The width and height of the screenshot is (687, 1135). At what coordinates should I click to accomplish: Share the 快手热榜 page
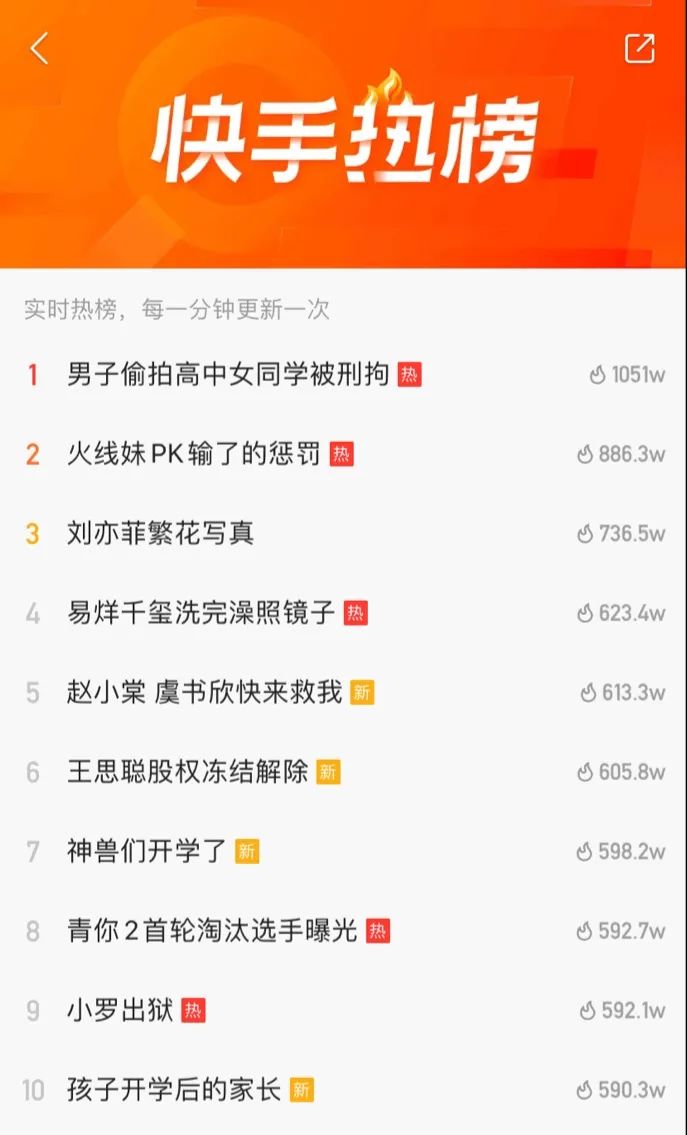639,48
